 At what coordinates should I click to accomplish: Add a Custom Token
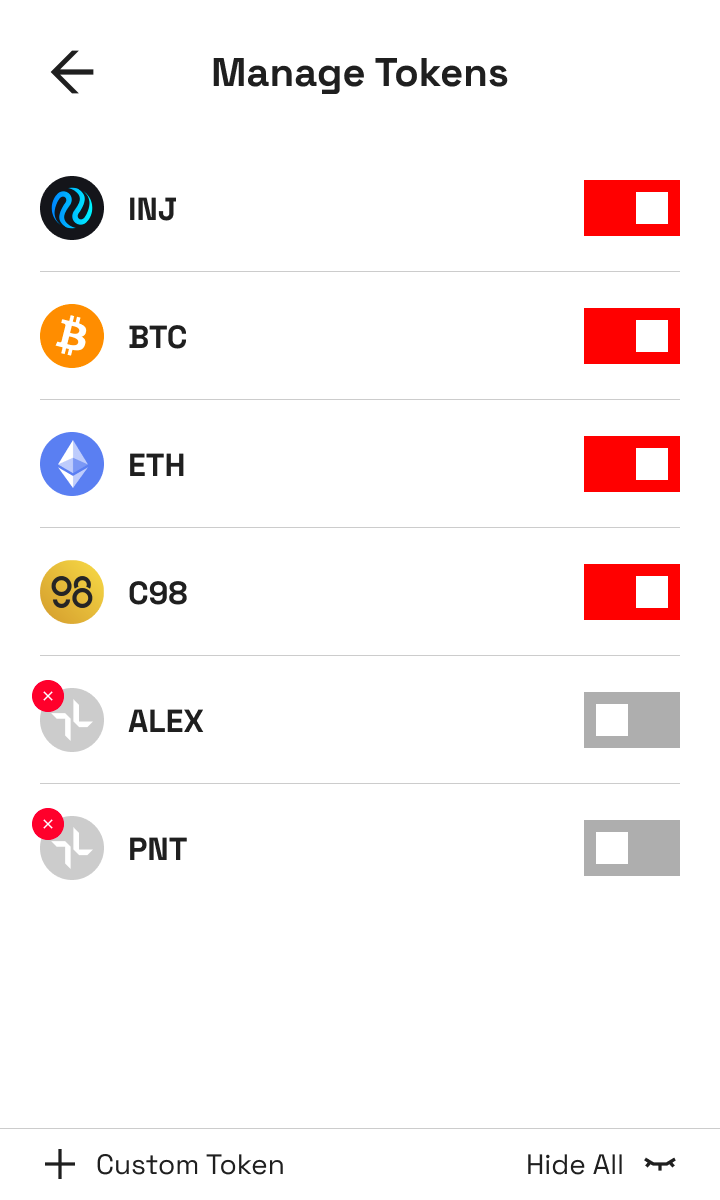[x=165, y=1164]
